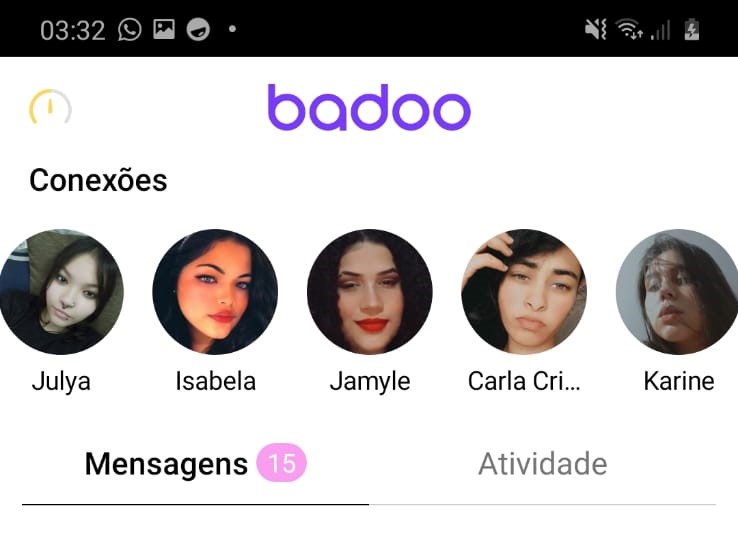
Task: Open Julya's connection
Action: pyautogui.click(x=60, y=292)
